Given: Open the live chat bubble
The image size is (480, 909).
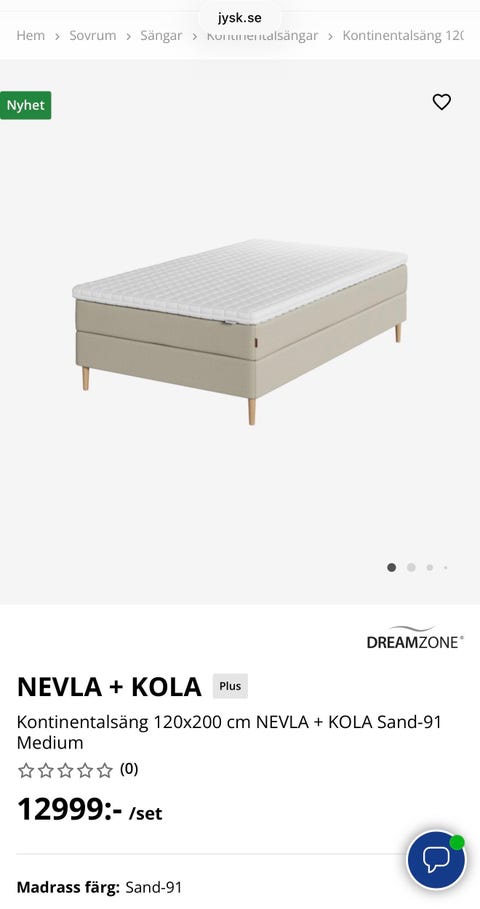Looking at the screenshot, I should click(x=437, y=860).
